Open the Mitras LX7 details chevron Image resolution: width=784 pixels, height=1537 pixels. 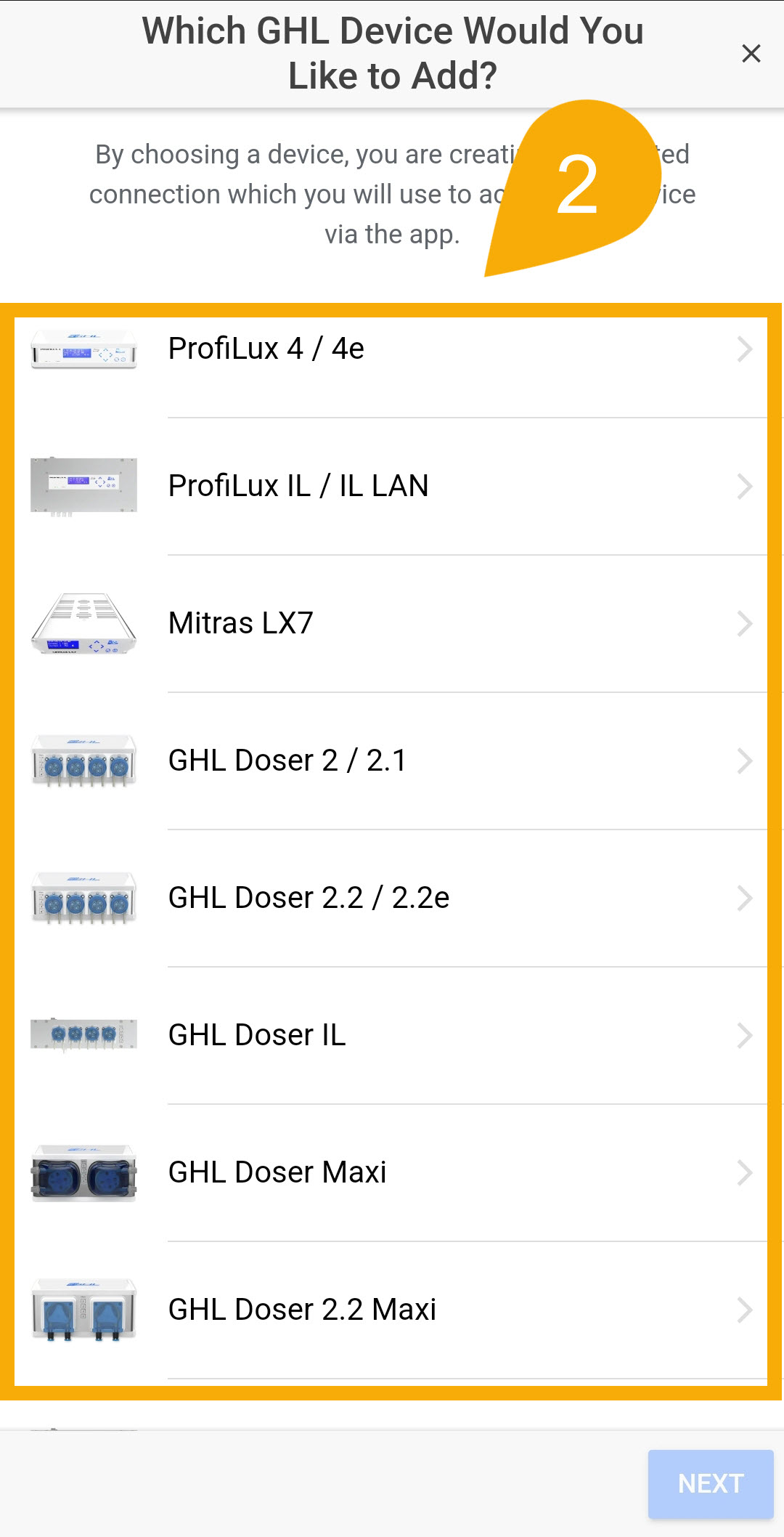tap(746, 623)
